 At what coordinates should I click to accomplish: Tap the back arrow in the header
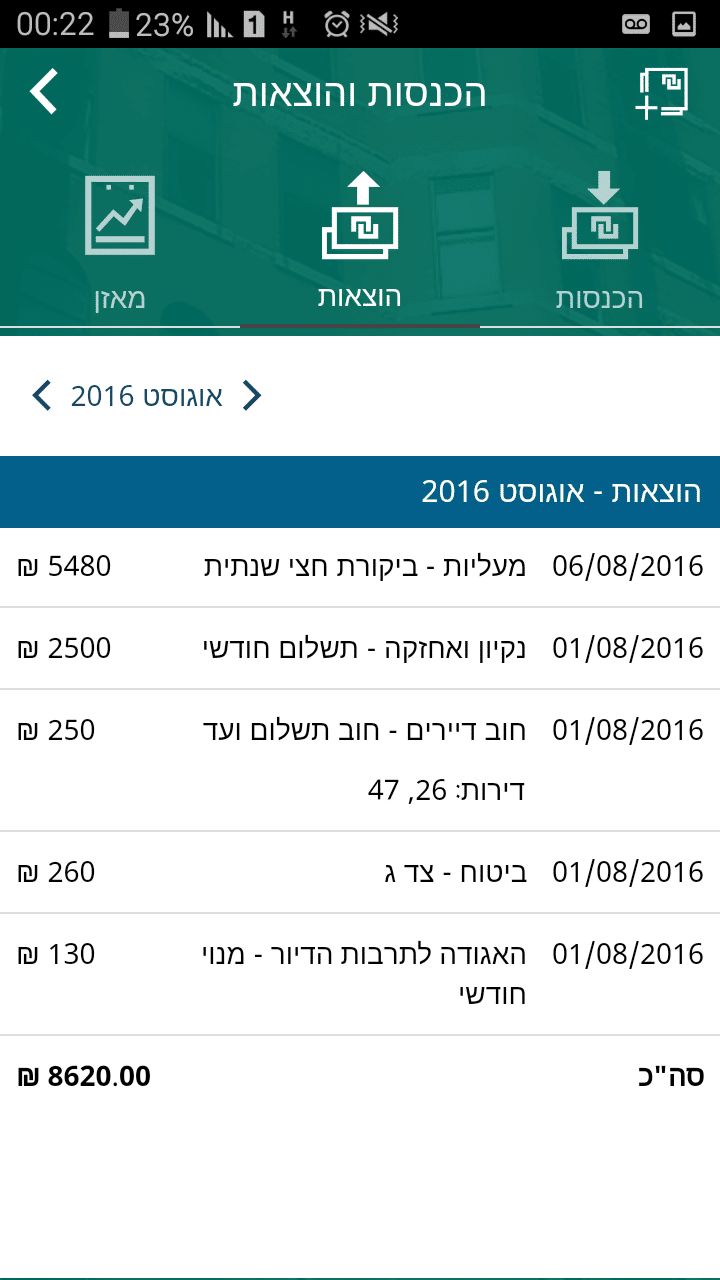pyautogui.click(x=44, y=92)
